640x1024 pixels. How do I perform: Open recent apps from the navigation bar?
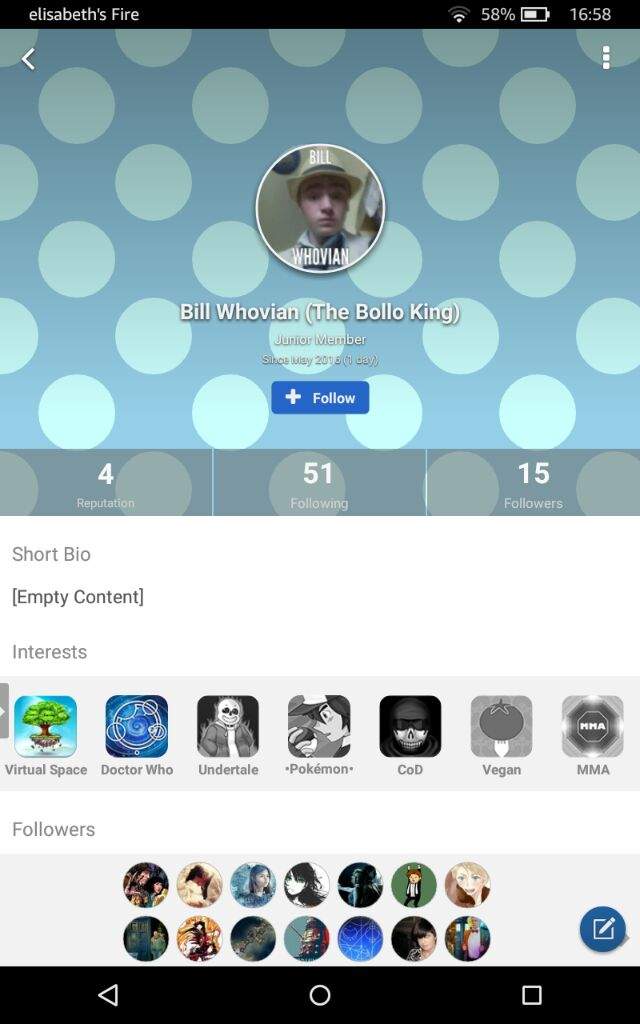pyautogui.click(x=532, y=995)
